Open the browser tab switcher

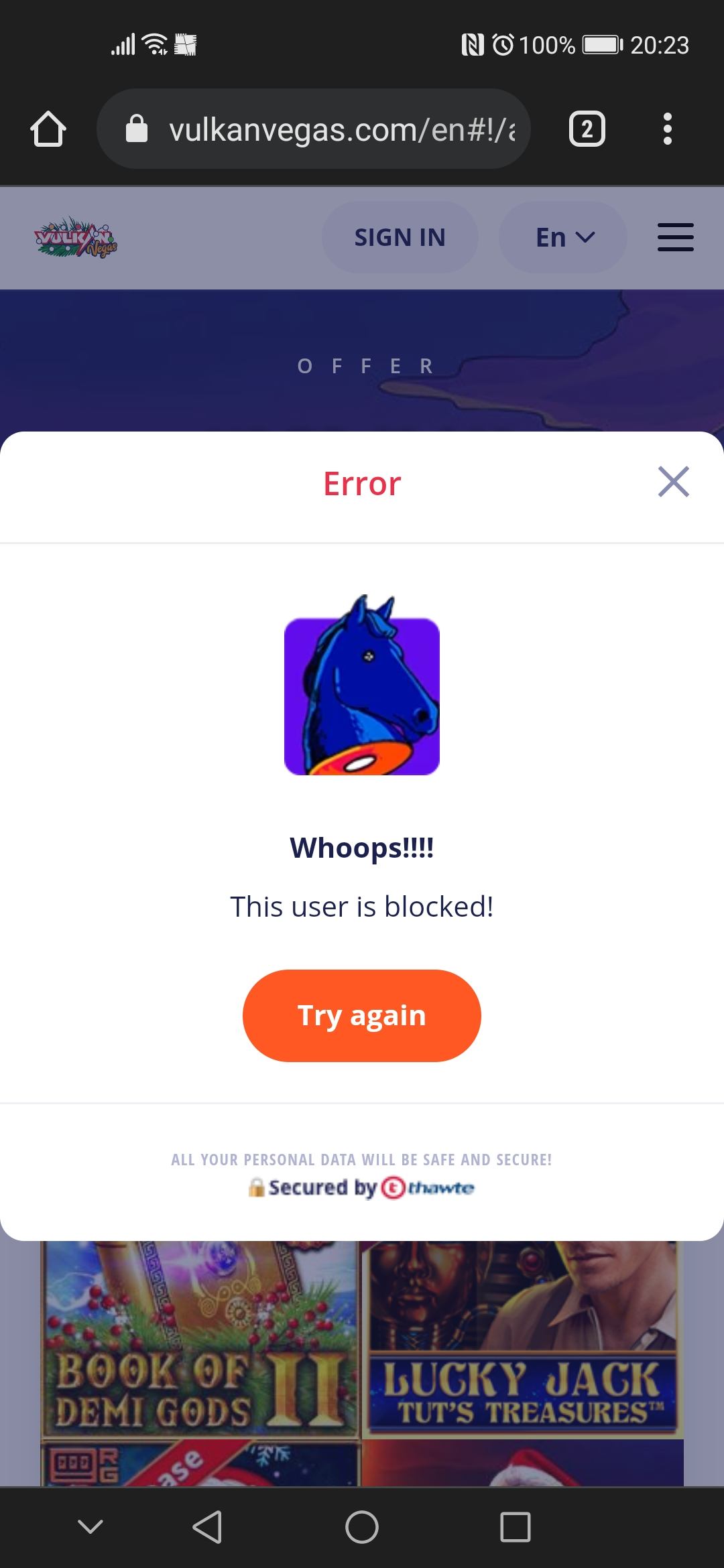coord(587,129)
